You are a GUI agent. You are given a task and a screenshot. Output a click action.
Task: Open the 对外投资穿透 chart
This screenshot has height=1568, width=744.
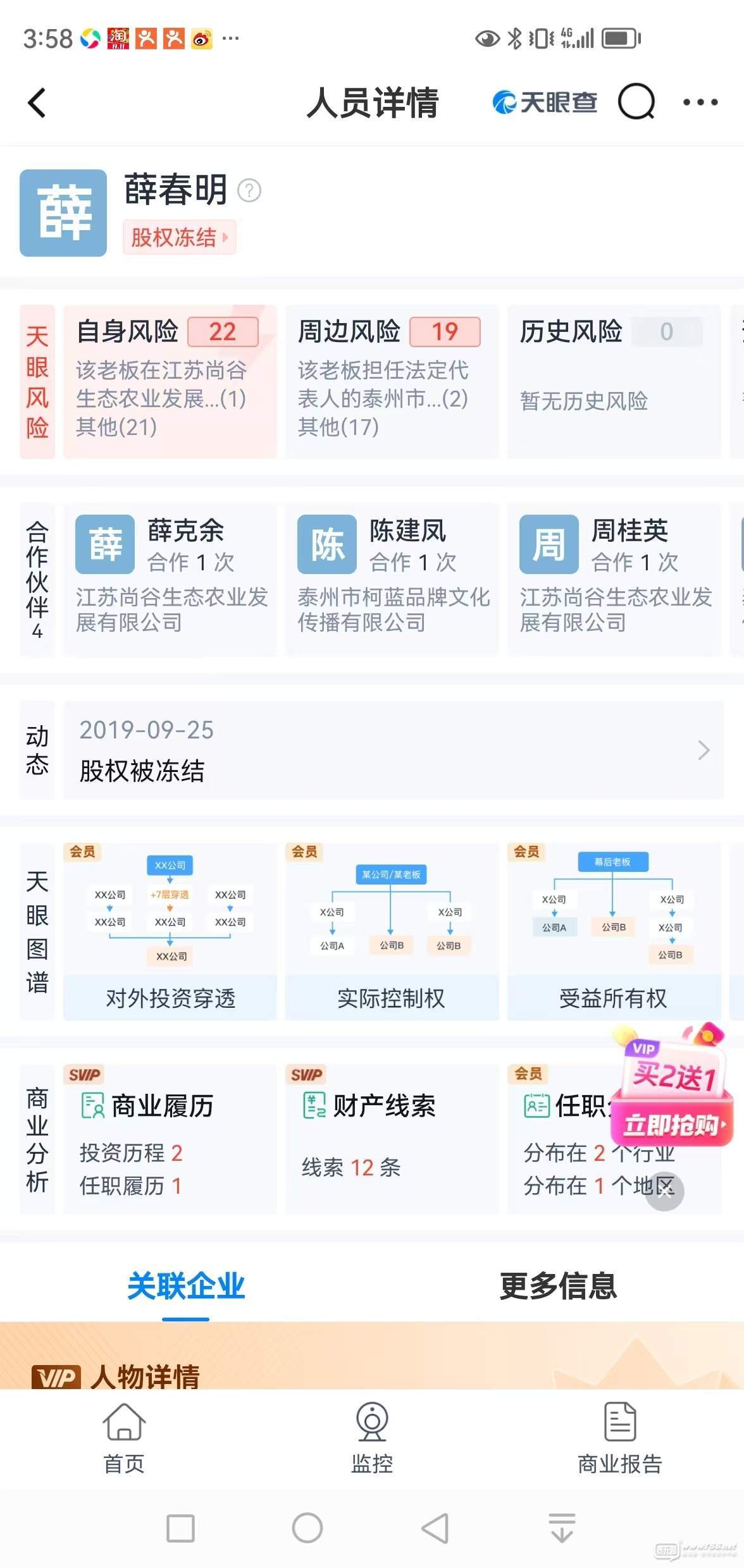point(170,931)
